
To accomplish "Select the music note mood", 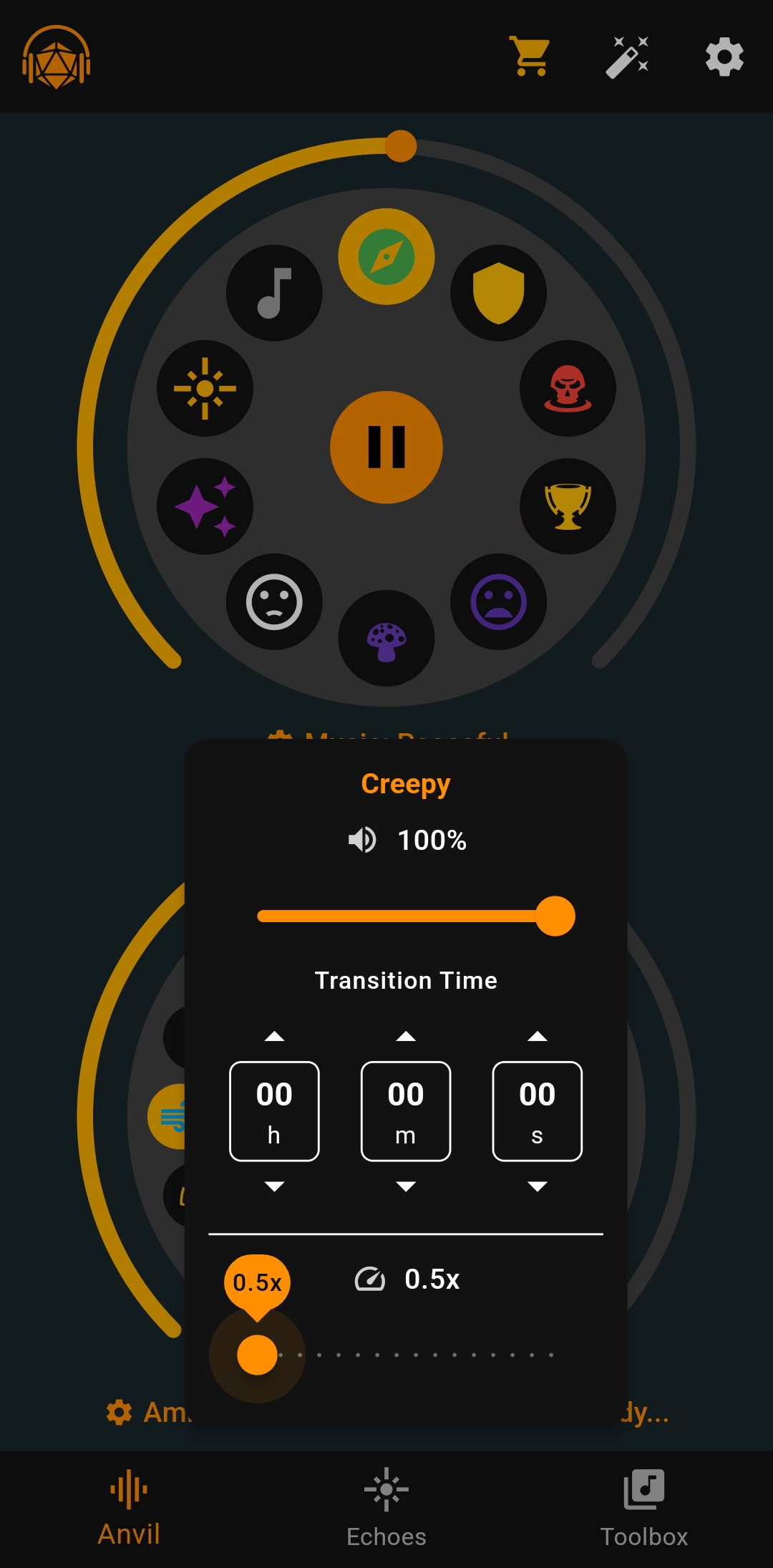I will point(274,293).
